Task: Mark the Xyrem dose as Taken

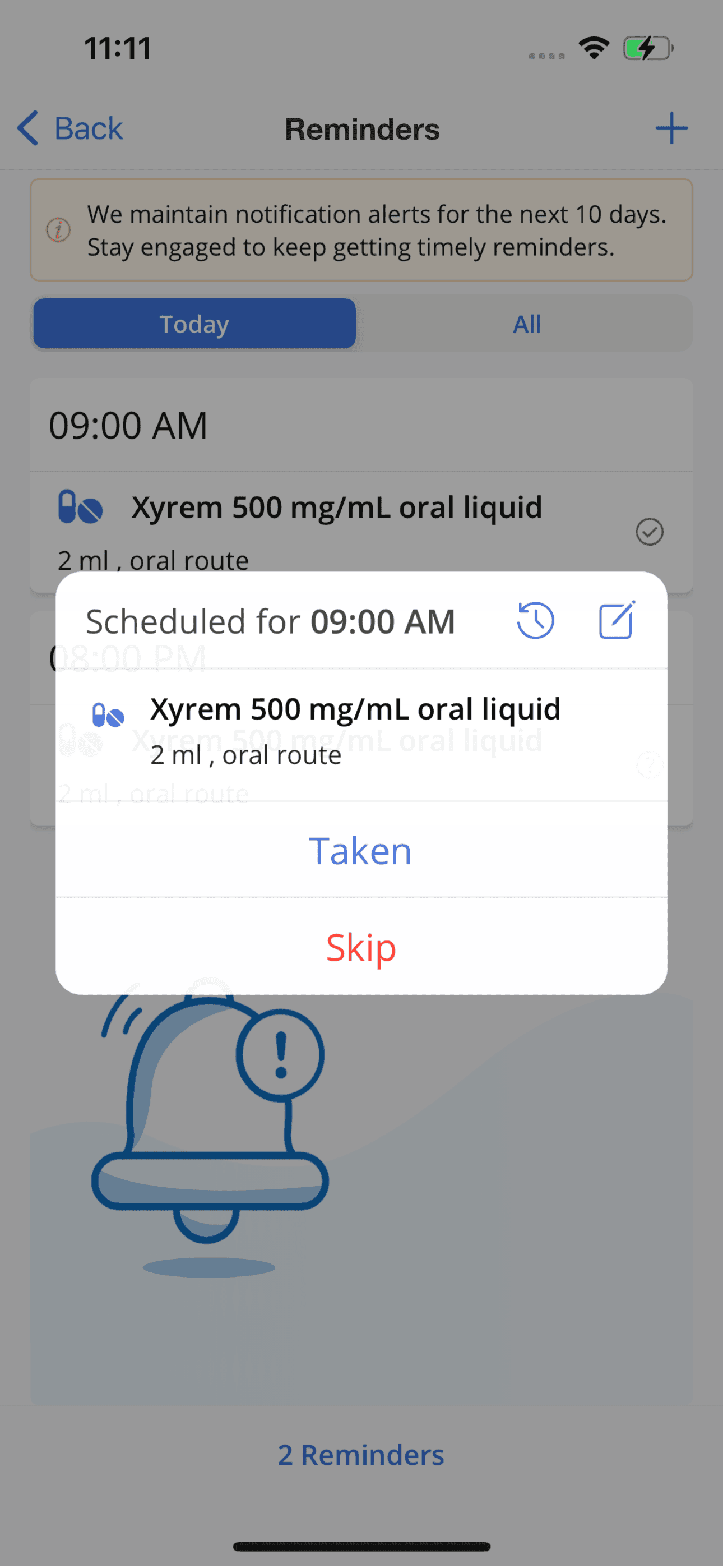Action: tap(361, 850)
